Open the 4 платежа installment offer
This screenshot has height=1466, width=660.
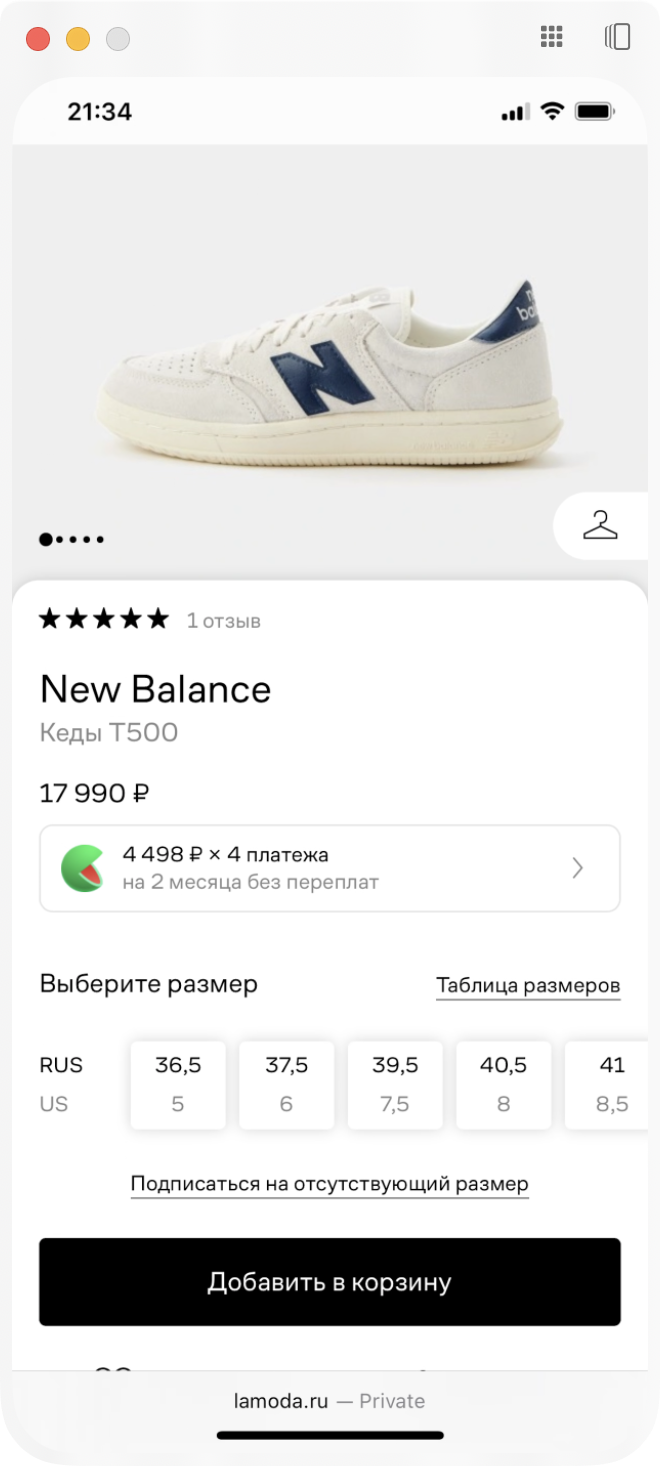point(329,868)
